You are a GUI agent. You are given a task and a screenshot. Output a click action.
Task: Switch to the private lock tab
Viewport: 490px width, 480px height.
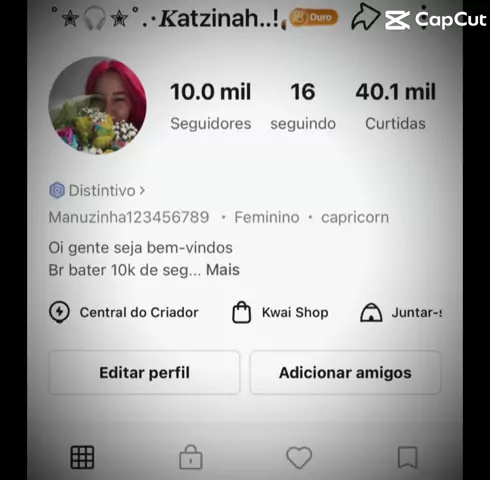(191, 457)
